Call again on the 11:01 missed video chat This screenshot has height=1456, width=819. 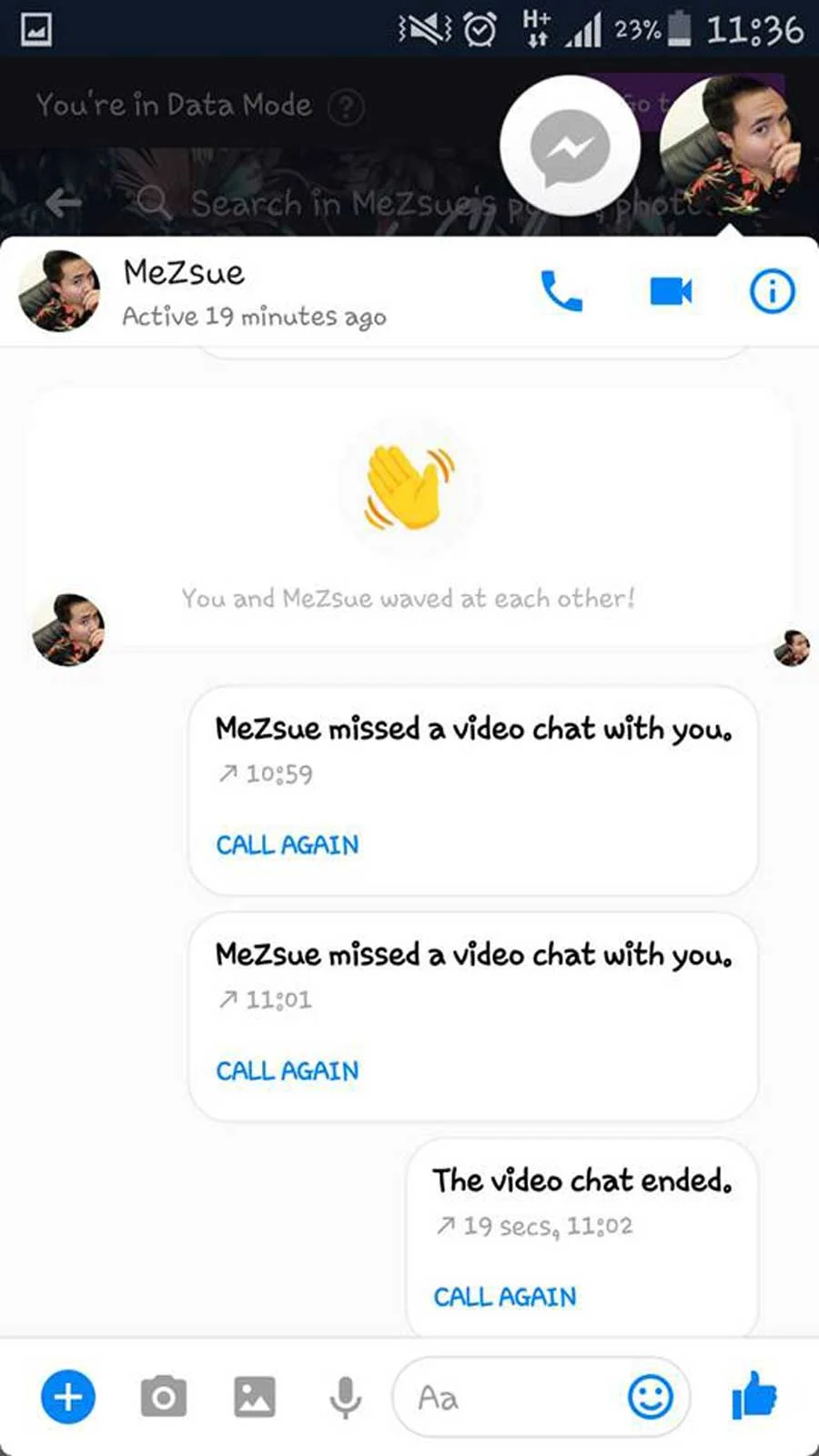click(x=287, y=1070)
